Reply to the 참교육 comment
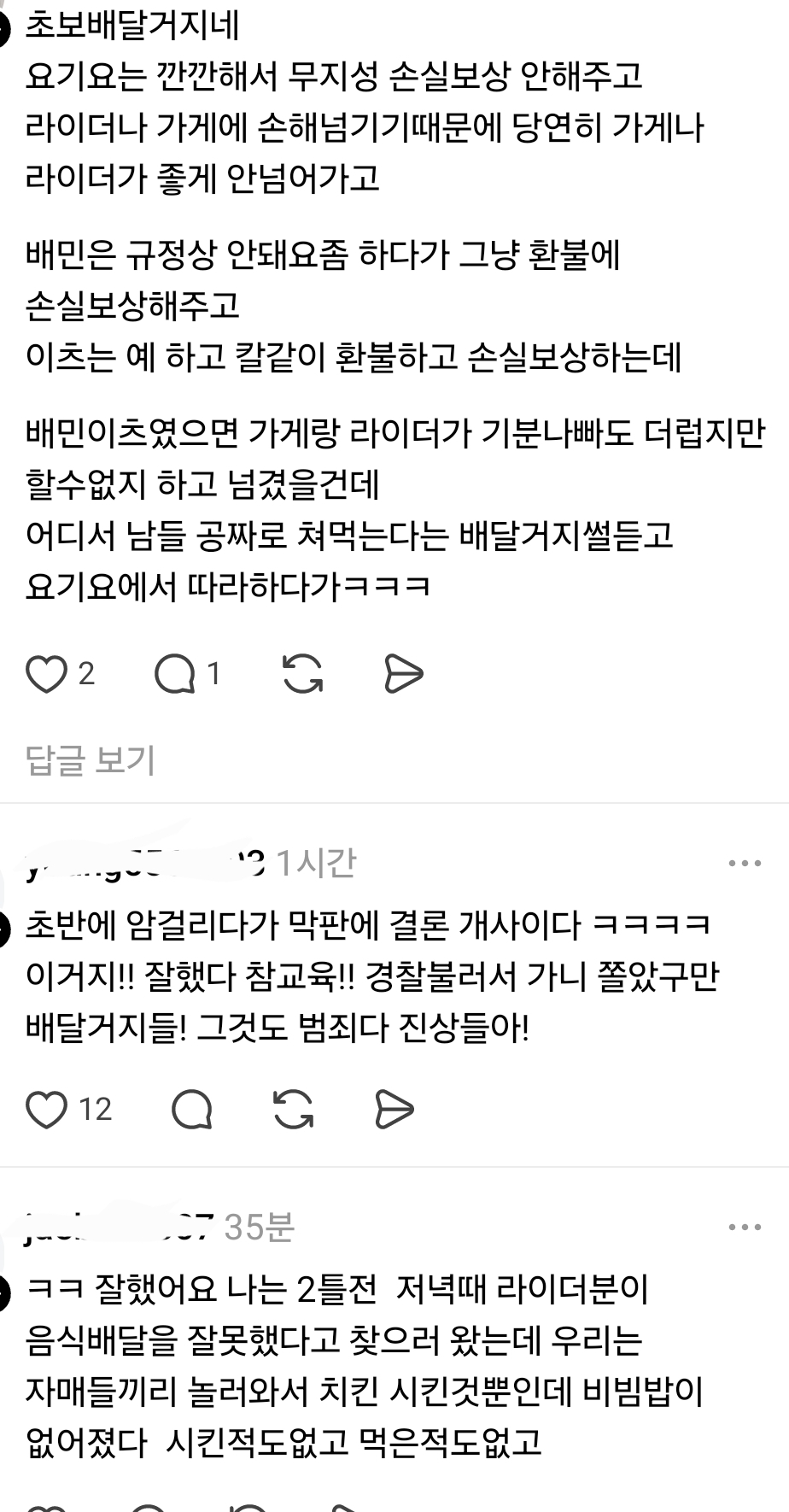 tap(192, 1110)
